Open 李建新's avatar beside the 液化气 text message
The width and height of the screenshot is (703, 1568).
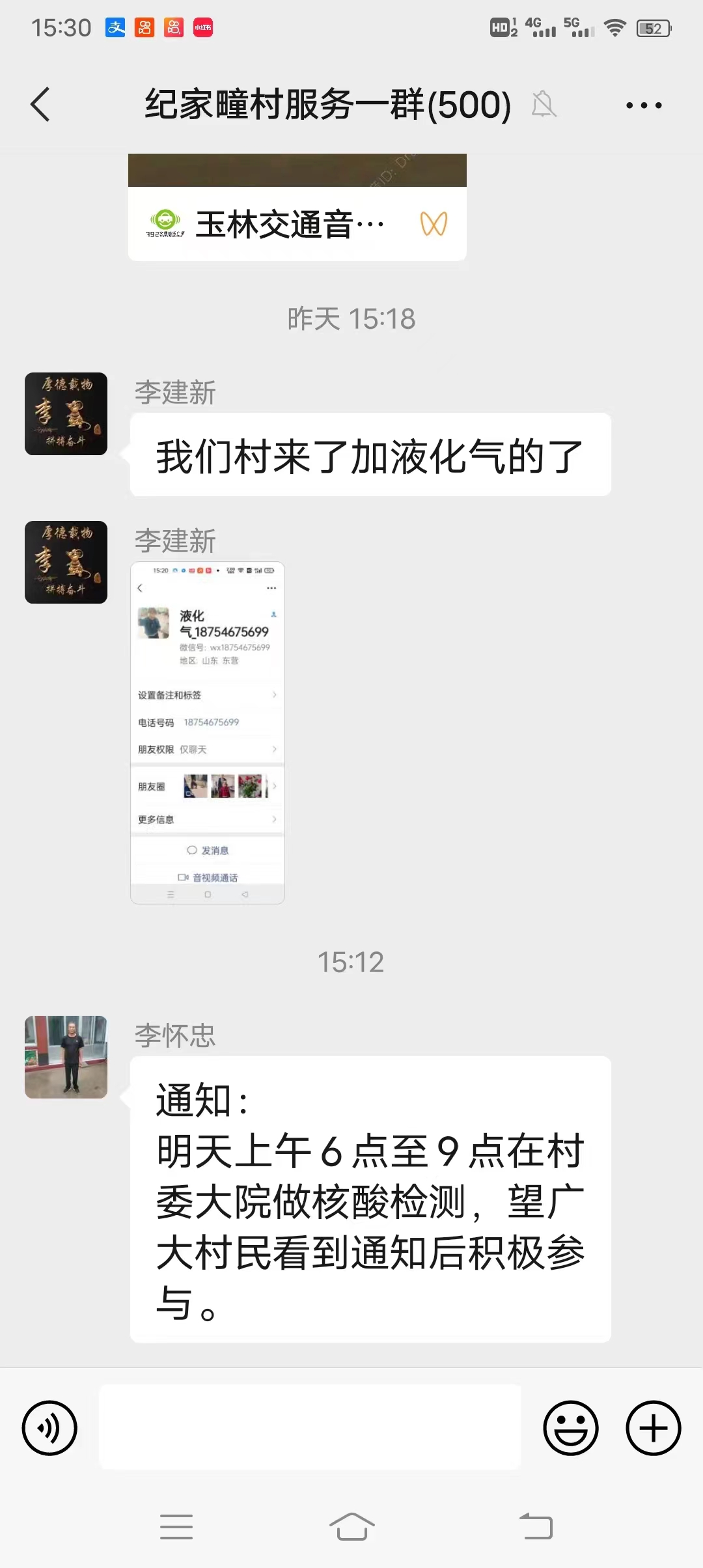point(66,413)
